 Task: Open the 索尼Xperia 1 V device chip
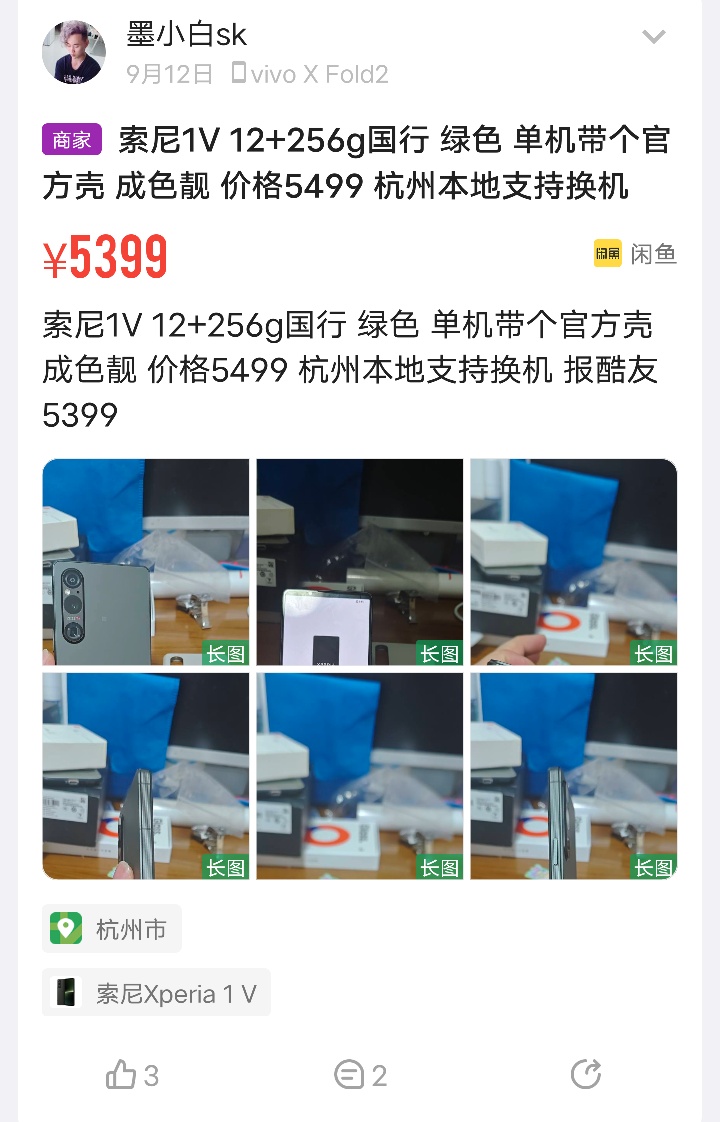156,993
